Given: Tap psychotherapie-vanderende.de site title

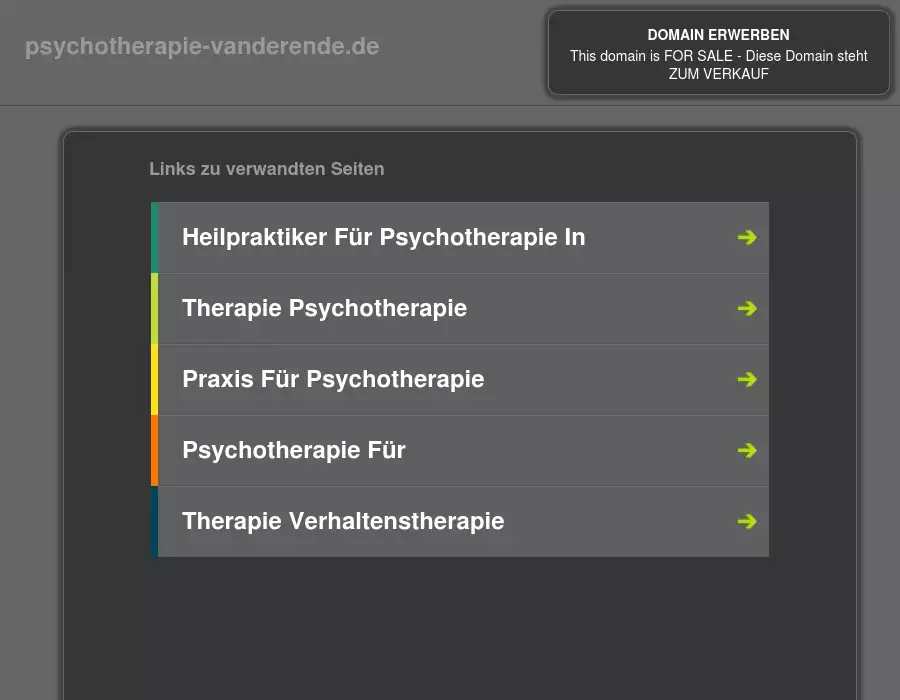Looking at the screenshot, I should point(202,47).
